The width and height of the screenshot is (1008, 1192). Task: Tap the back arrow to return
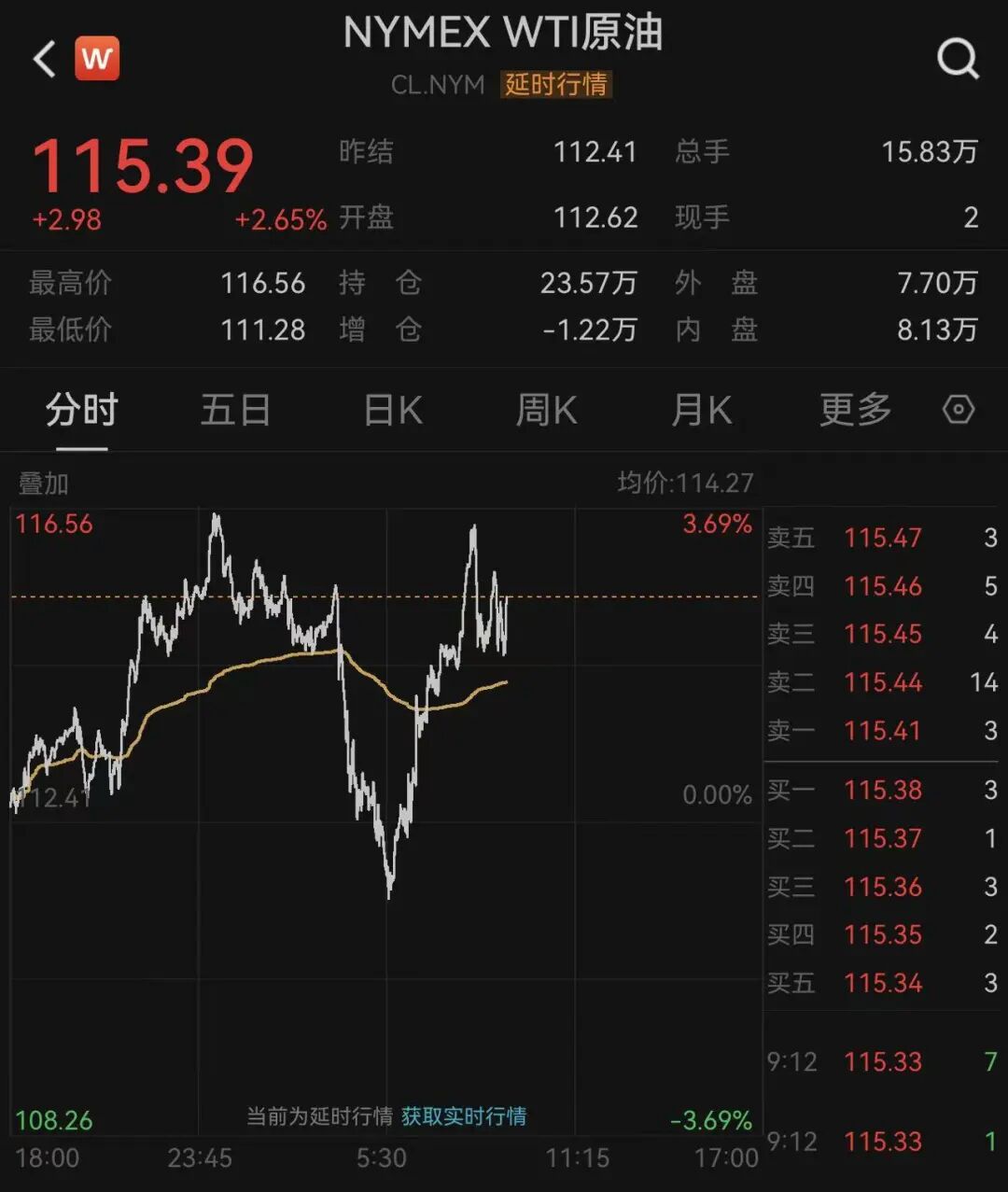pos(42,58)
